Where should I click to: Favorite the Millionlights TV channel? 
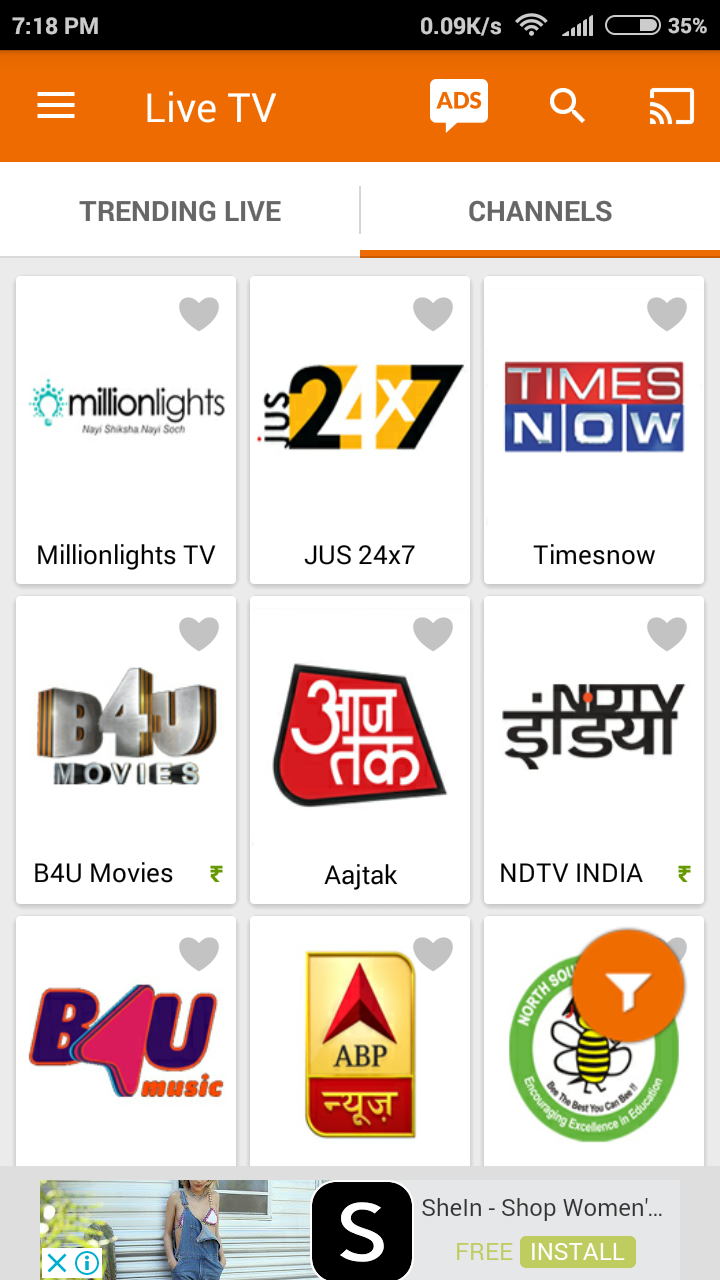(199, 314)
